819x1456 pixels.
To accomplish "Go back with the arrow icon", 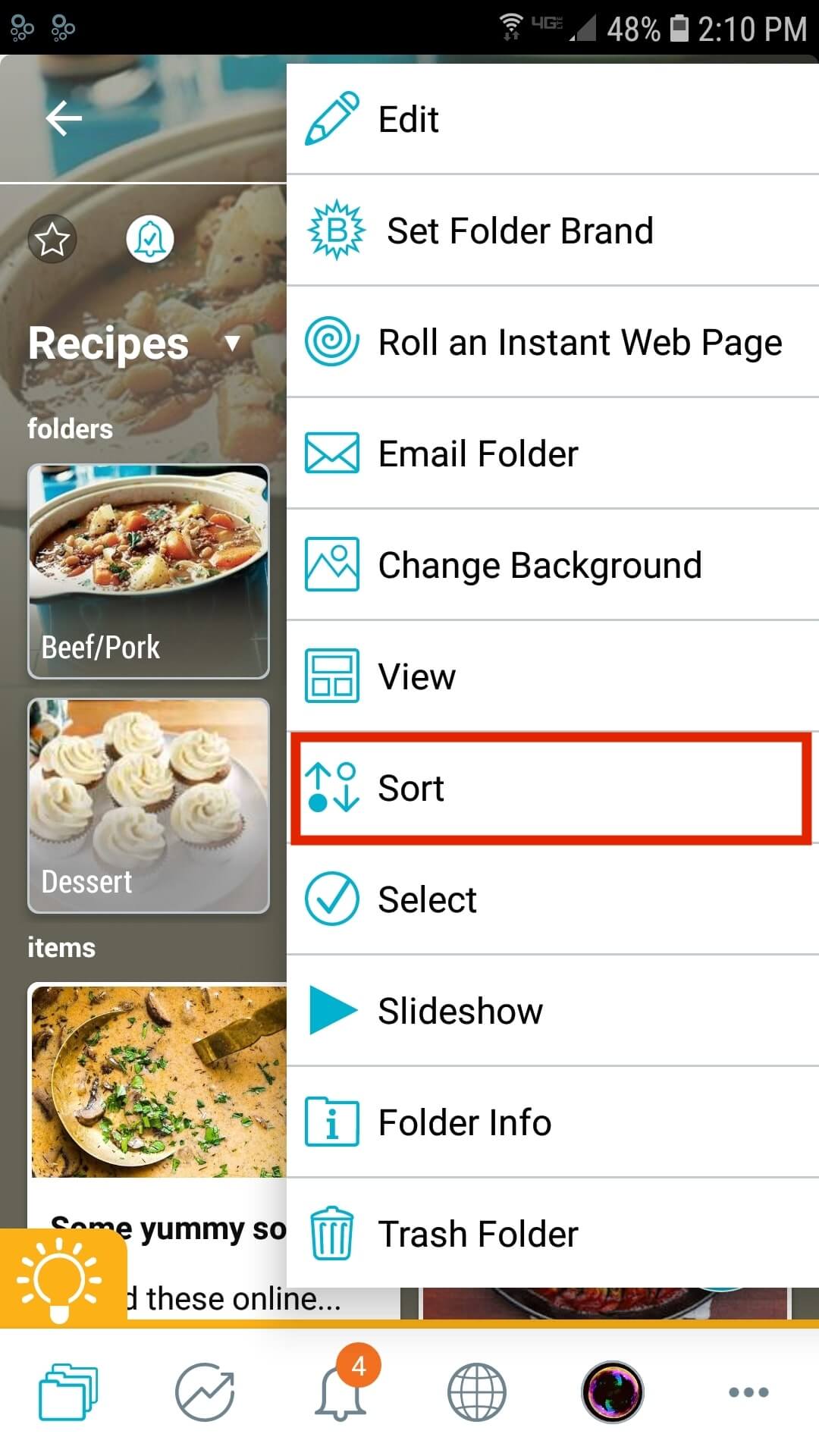I will (x=64, y=119).
